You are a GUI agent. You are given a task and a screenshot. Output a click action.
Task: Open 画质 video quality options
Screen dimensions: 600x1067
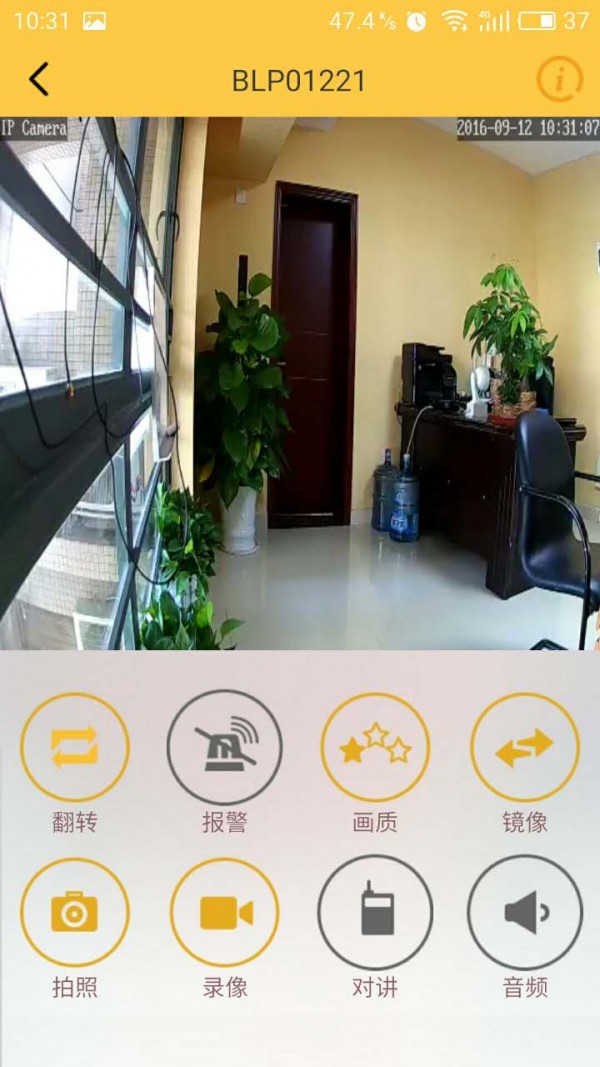click(375, 748)
